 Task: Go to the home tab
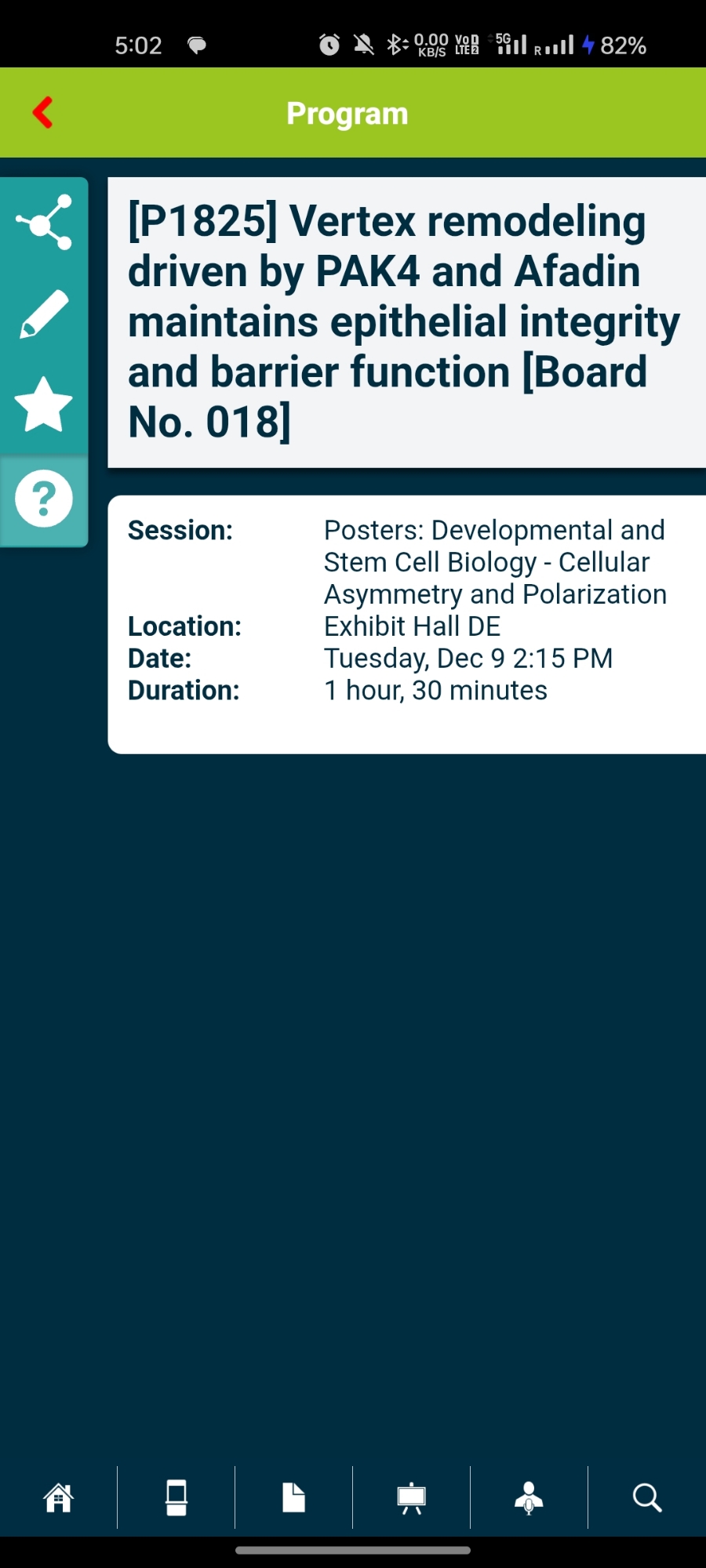pos(59,1497)
